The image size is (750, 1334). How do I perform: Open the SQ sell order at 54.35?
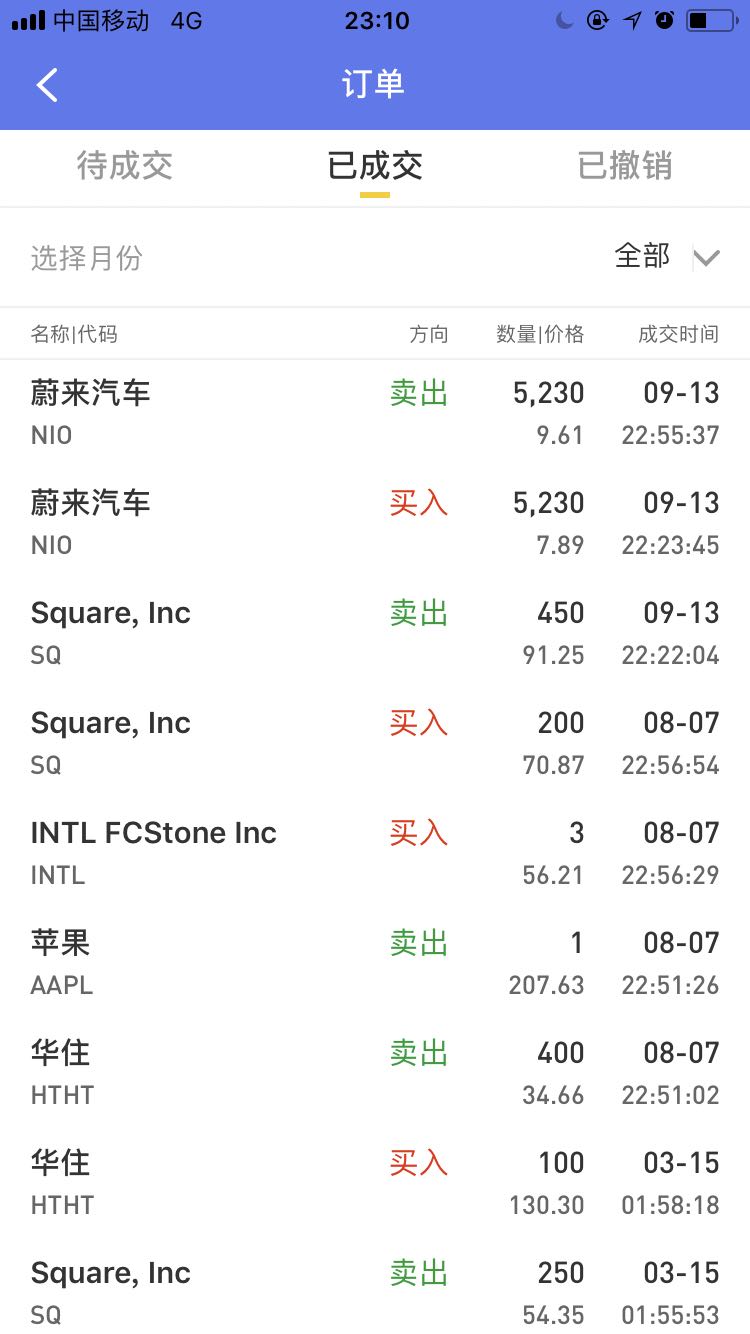click(375, 1287)
